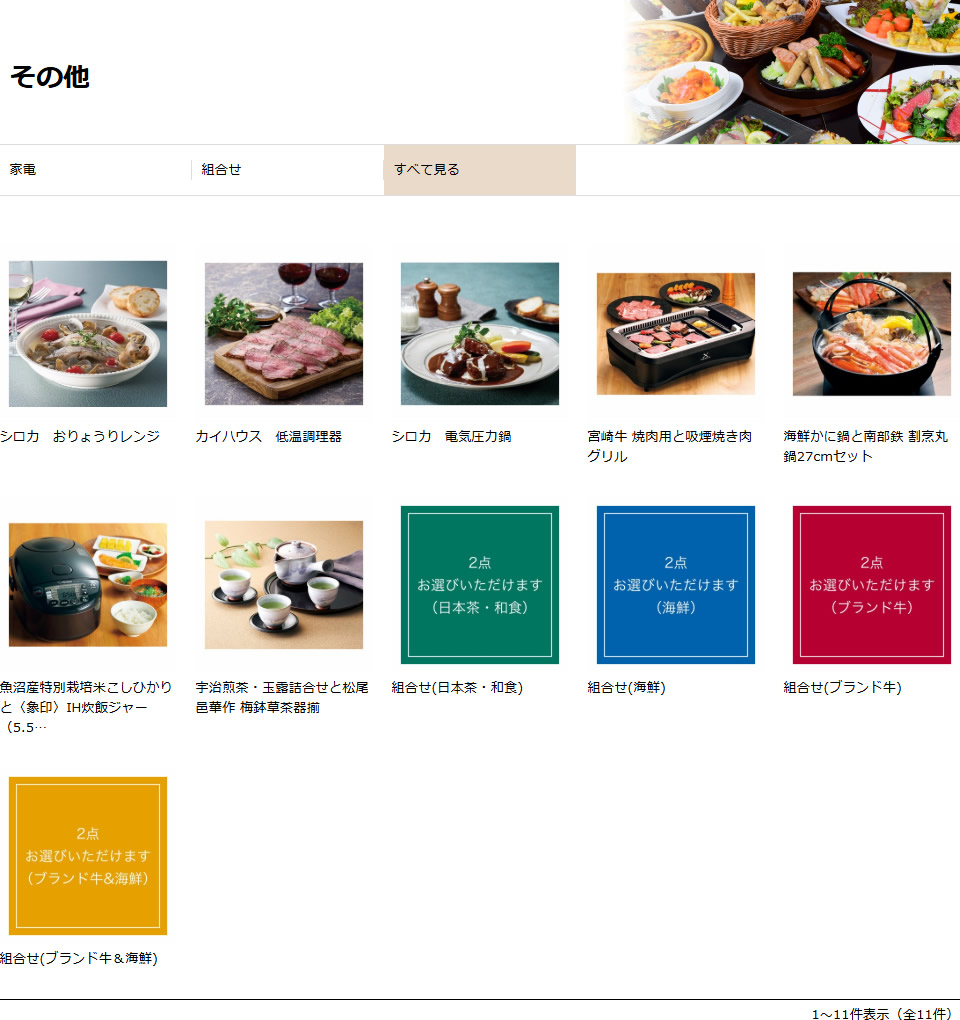Select the red 組合せ(ブランド牛) tile
960x1020 pixels.
click(x=872, y=585)
